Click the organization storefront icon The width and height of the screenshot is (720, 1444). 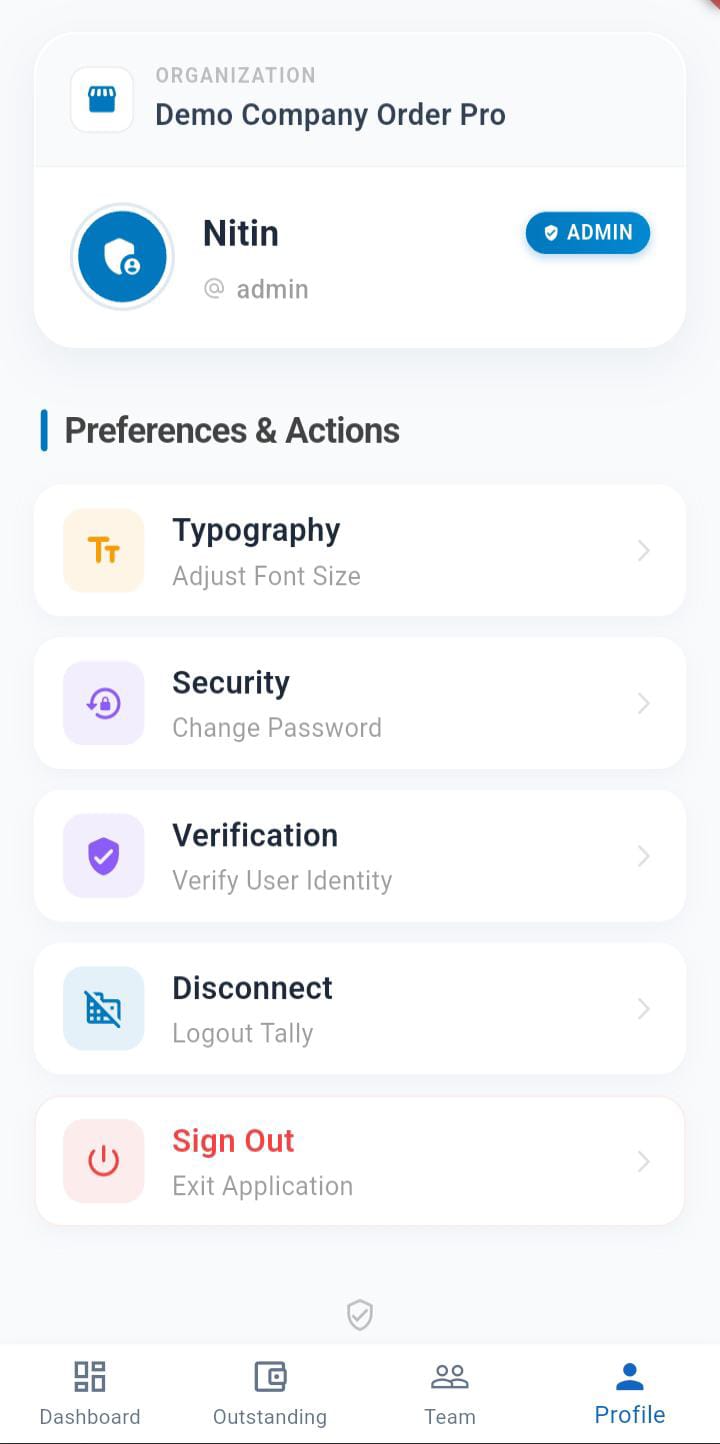click(x=103, y=100)
